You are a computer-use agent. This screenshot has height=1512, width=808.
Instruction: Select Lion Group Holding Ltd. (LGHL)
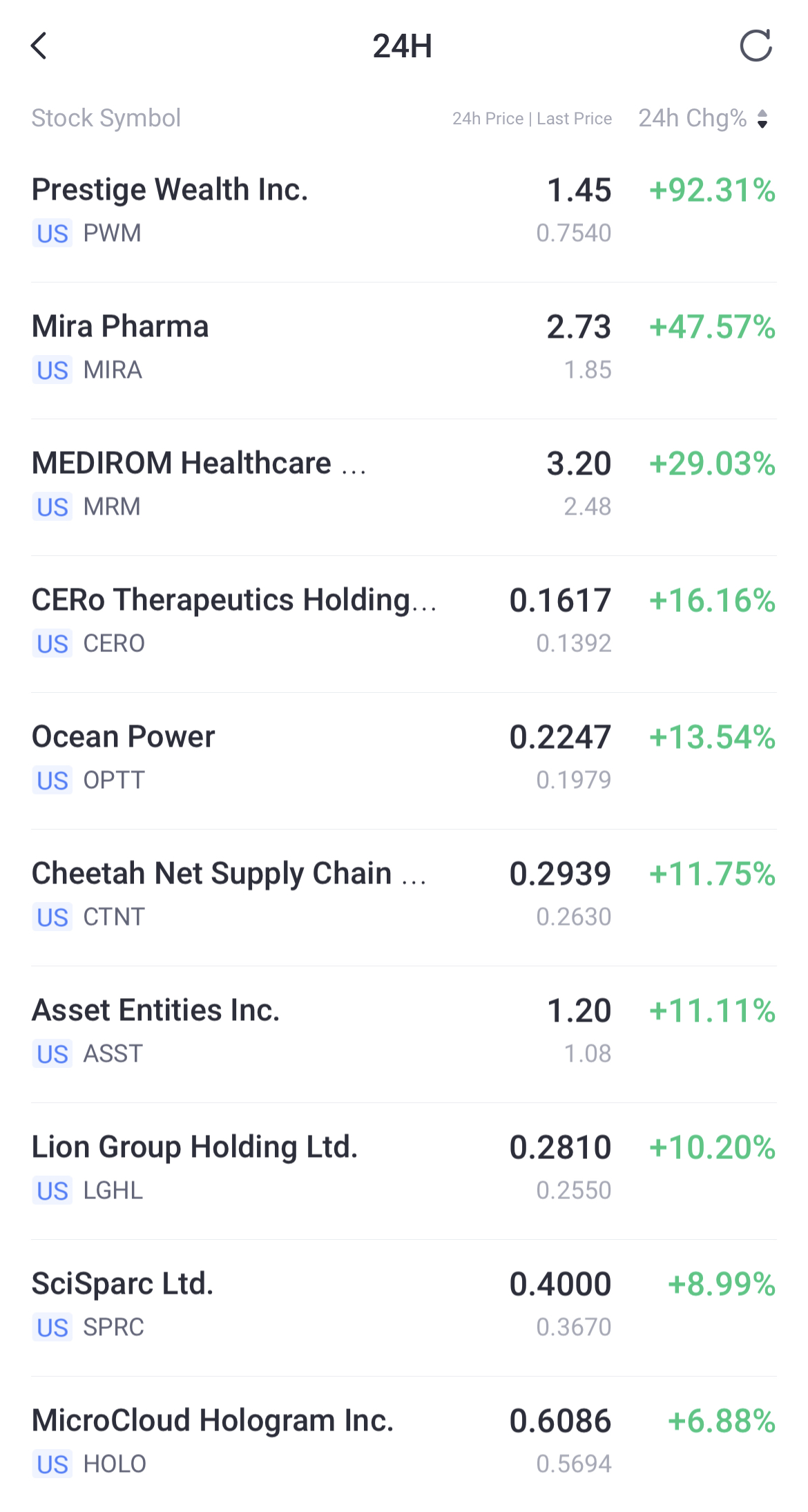403,1167
